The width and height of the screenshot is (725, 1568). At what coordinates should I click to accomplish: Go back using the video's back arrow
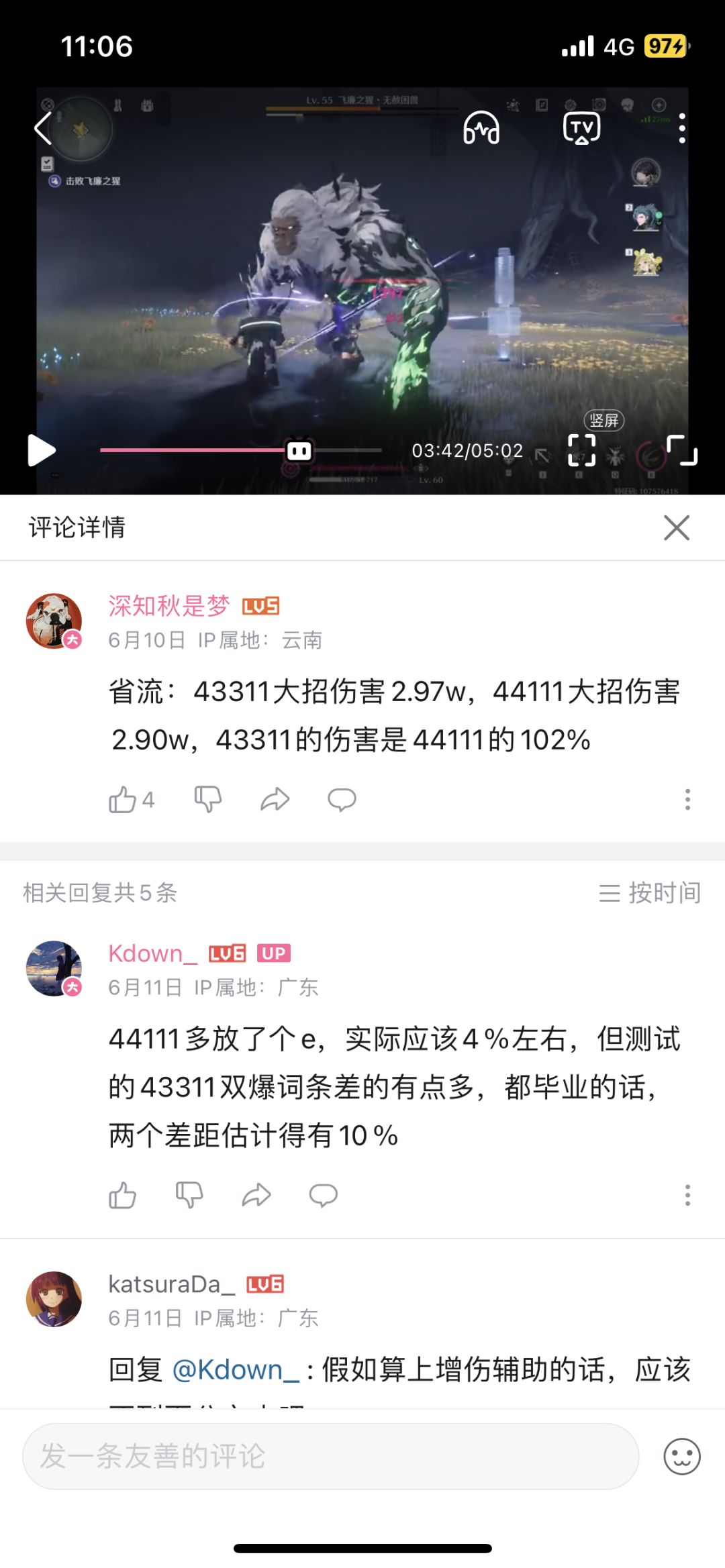point(43,127)
